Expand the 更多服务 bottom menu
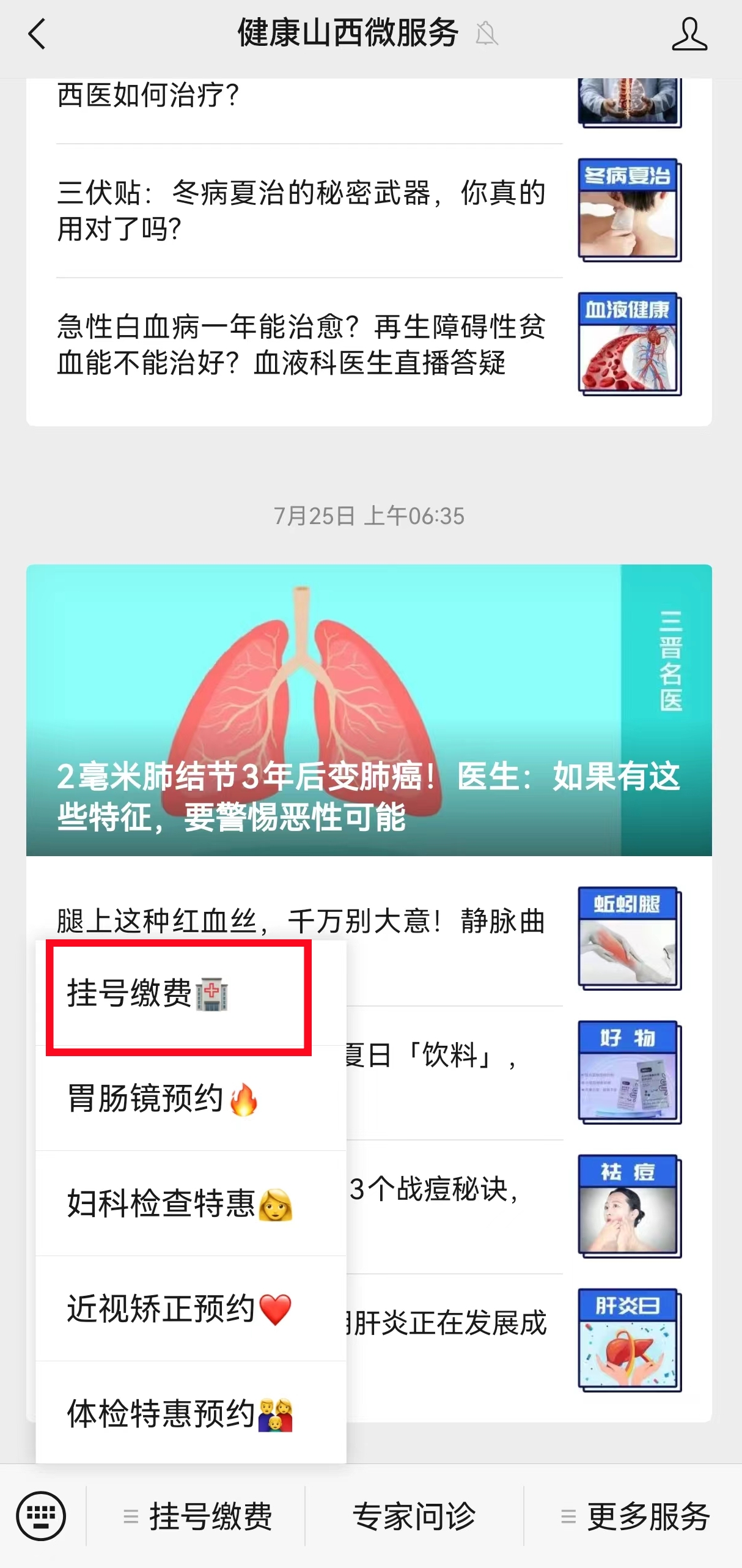 [634, 1516]
